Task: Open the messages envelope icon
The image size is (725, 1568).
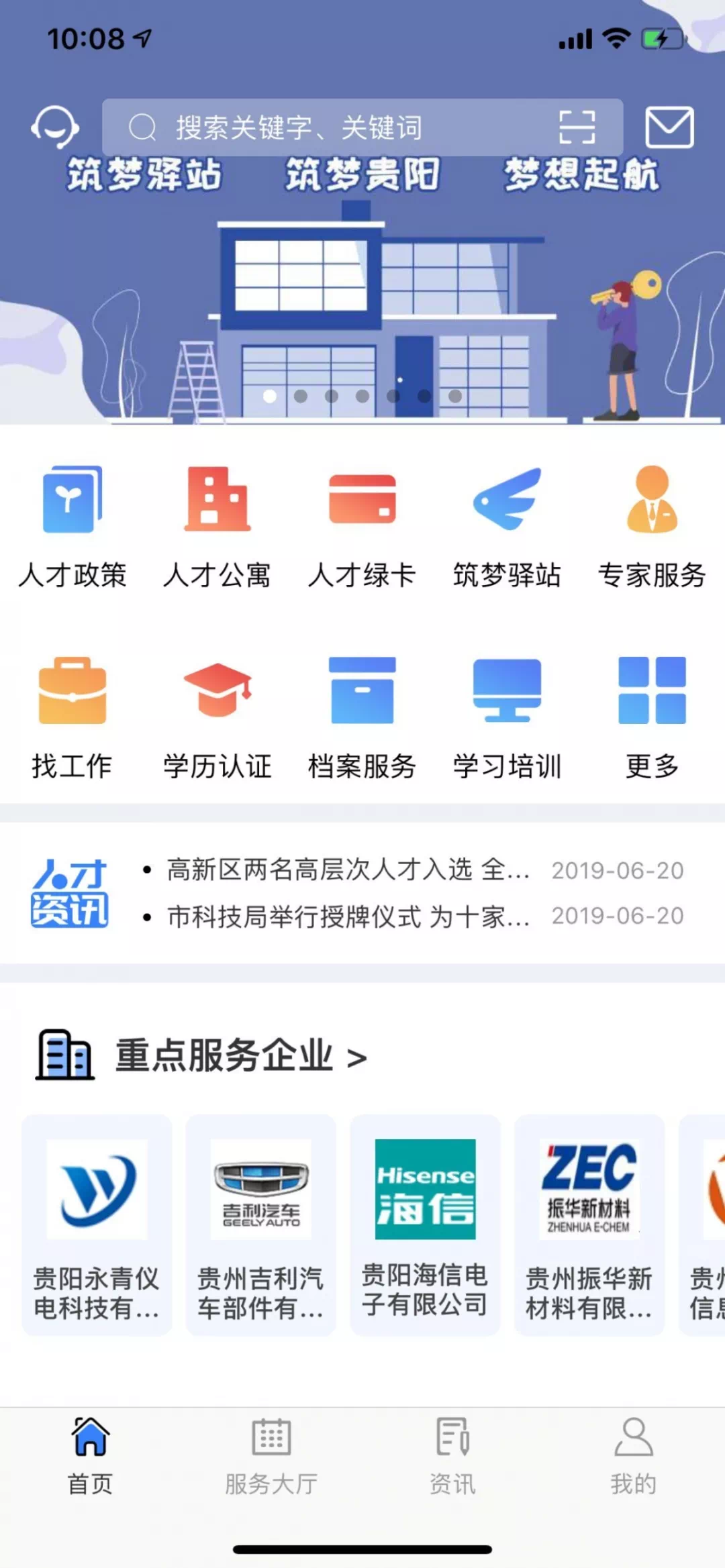Action: [x=669, y=127]
